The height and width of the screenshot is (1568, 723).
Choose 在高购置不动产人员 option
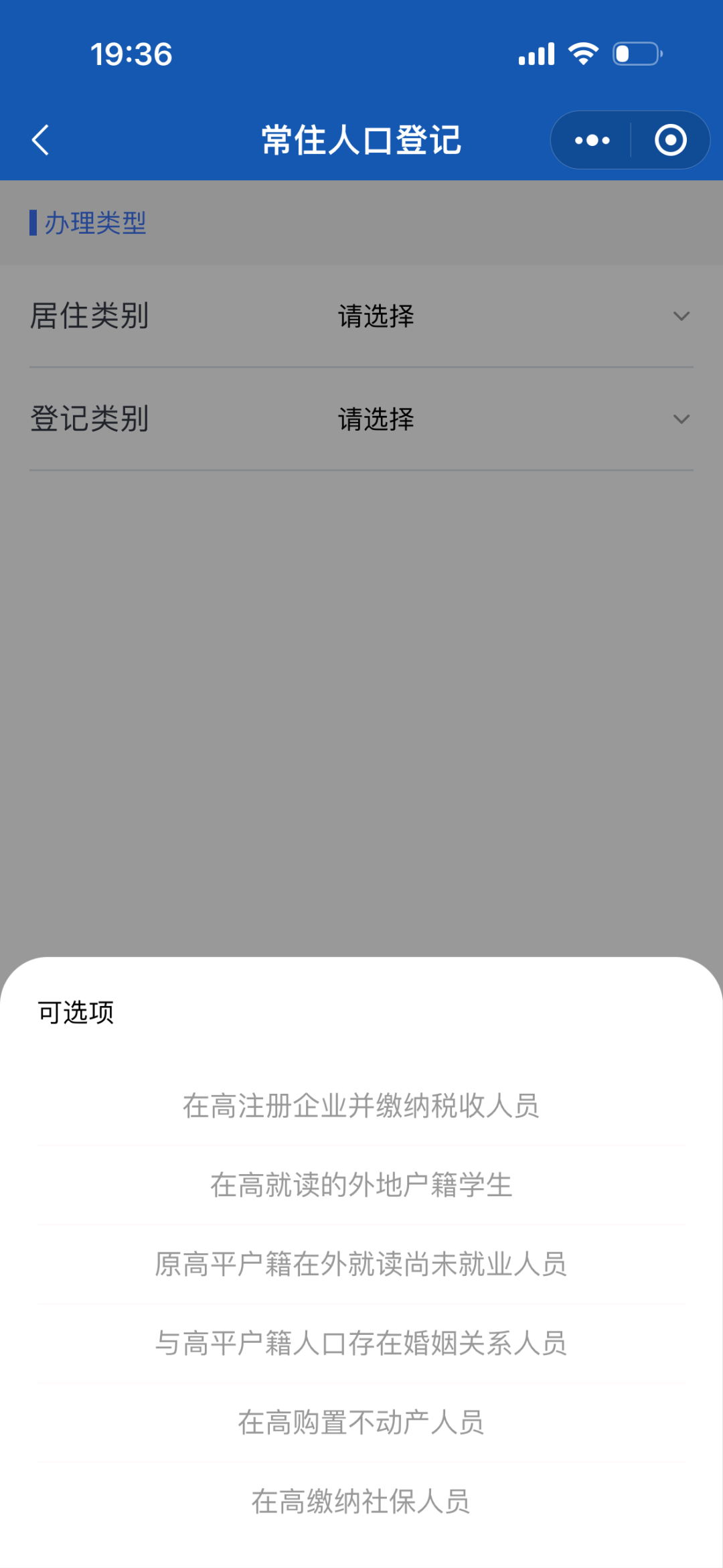point(361,1422)
